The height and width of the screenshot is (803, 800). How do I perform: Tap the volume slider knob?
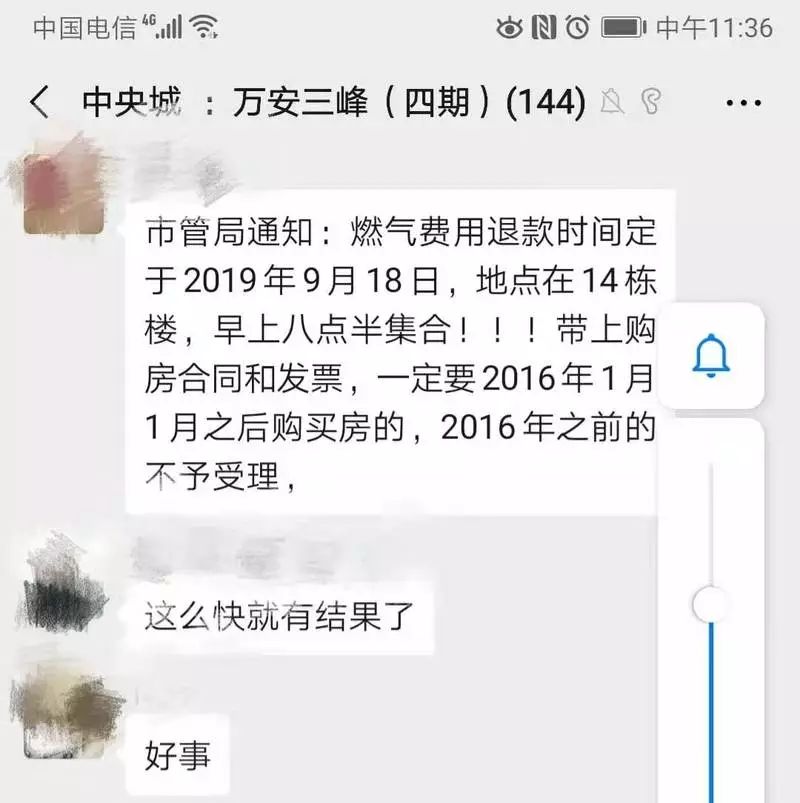coord(711,604)
